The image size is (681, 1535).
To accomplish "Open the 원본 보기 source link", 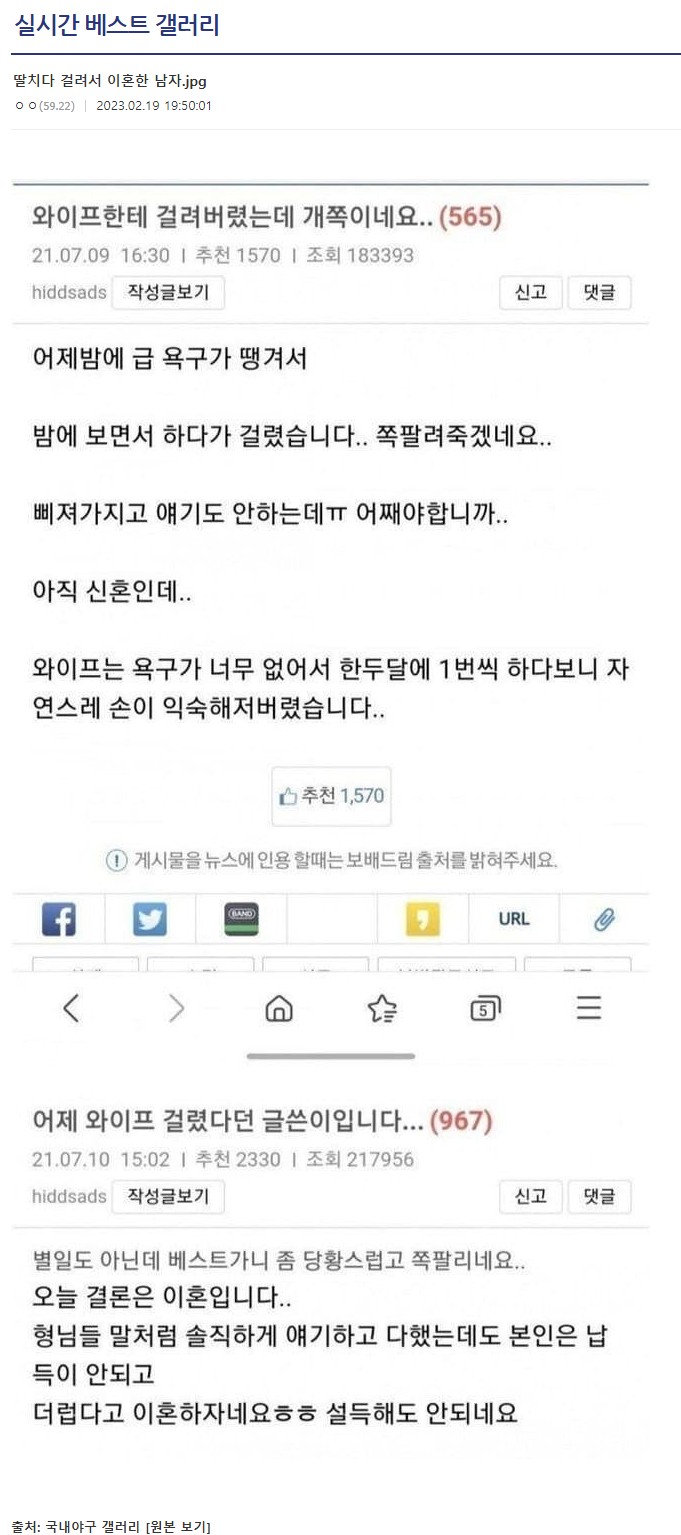I will point(179,1526).
